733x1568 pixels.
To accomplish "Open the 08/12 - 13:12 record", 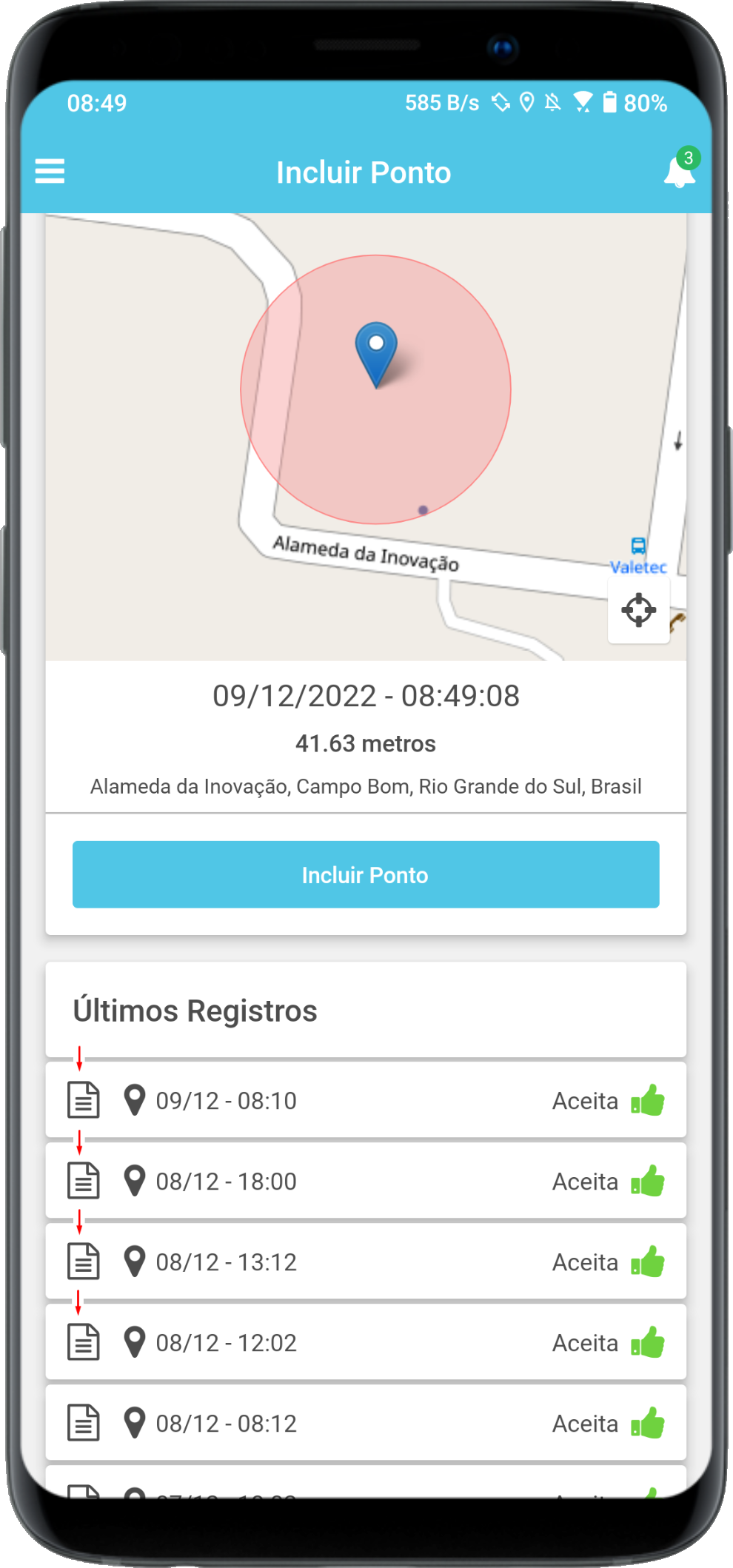I will 366,1262.
